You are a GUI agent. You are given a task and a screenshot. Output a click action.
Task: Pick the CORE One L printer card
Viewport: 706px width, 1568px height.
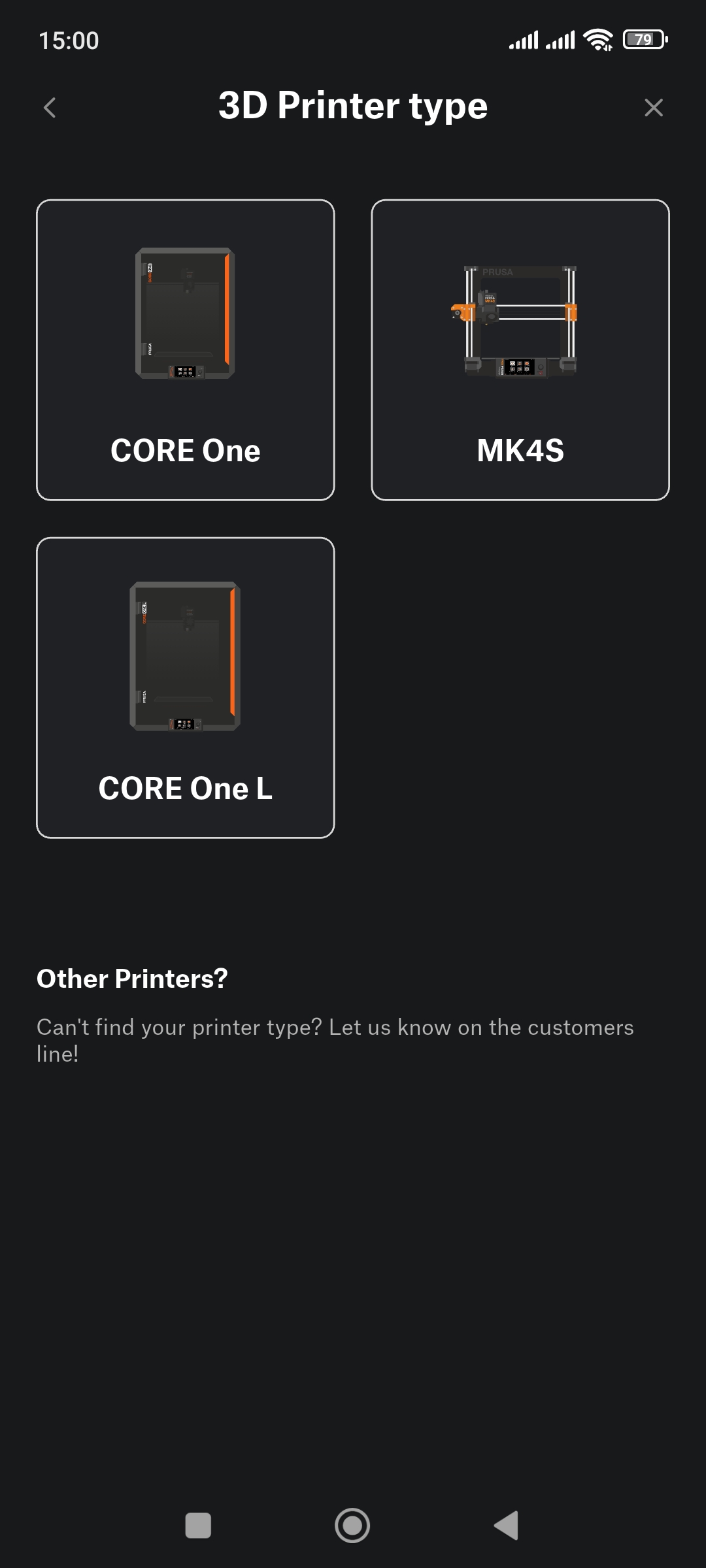click(x=186, y=687)
